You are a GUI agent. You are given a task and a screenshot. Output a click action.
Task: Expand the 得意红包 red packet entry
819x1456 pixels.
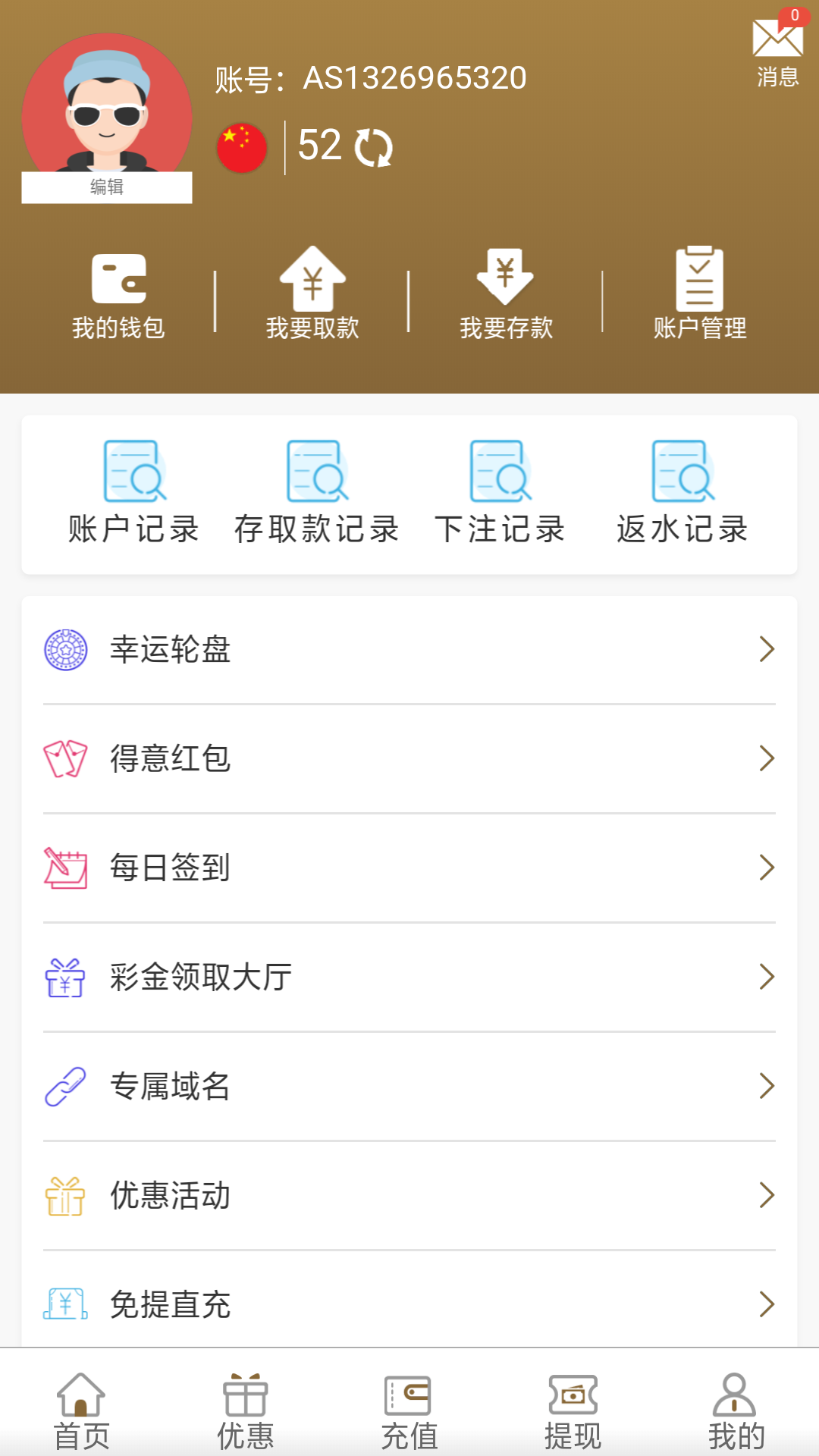pyautogui.click(x=767, y=758)
